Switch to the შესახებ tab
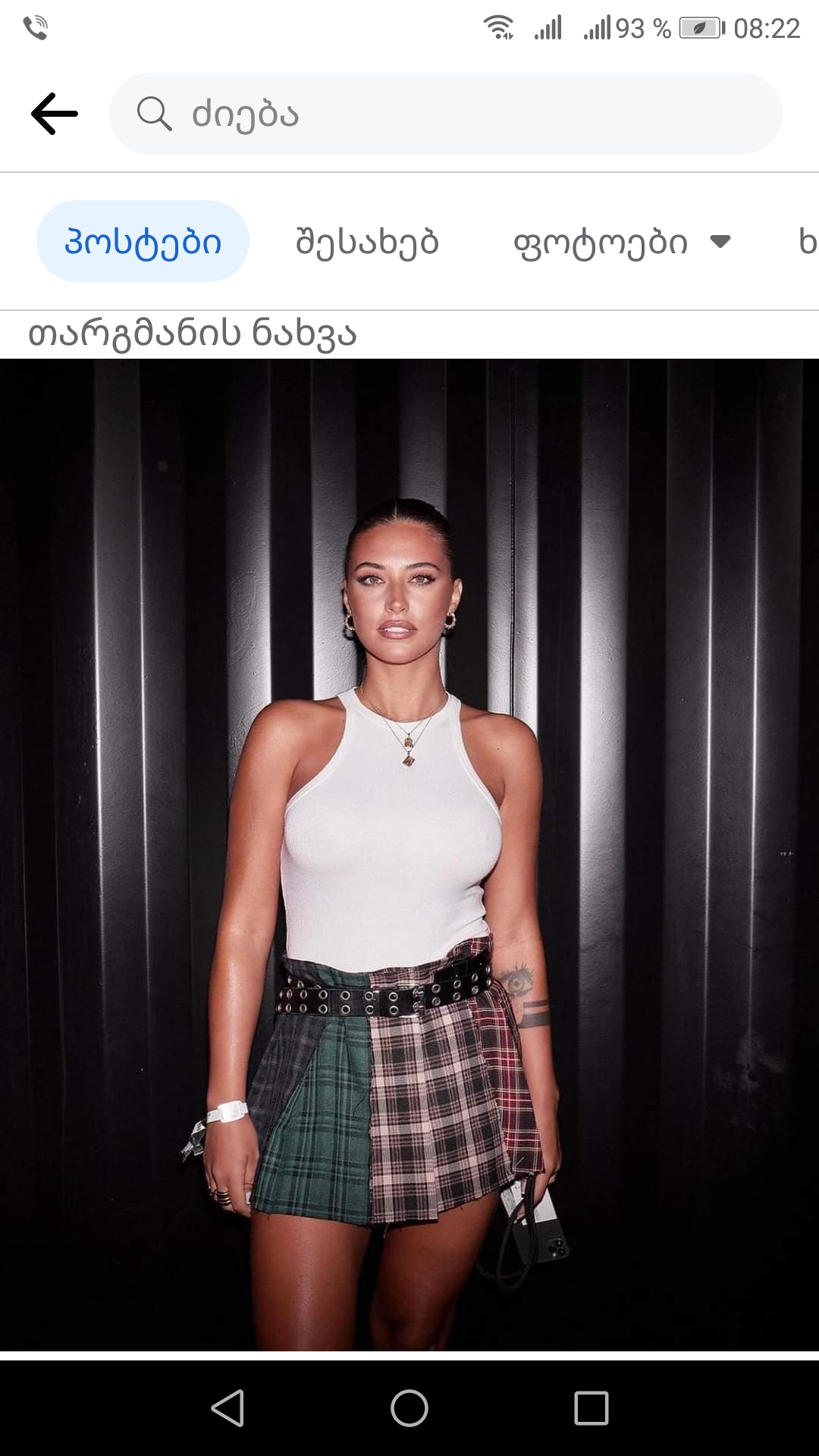The width and height of the screenshot is (819, 1456). [x=367, y=242]
